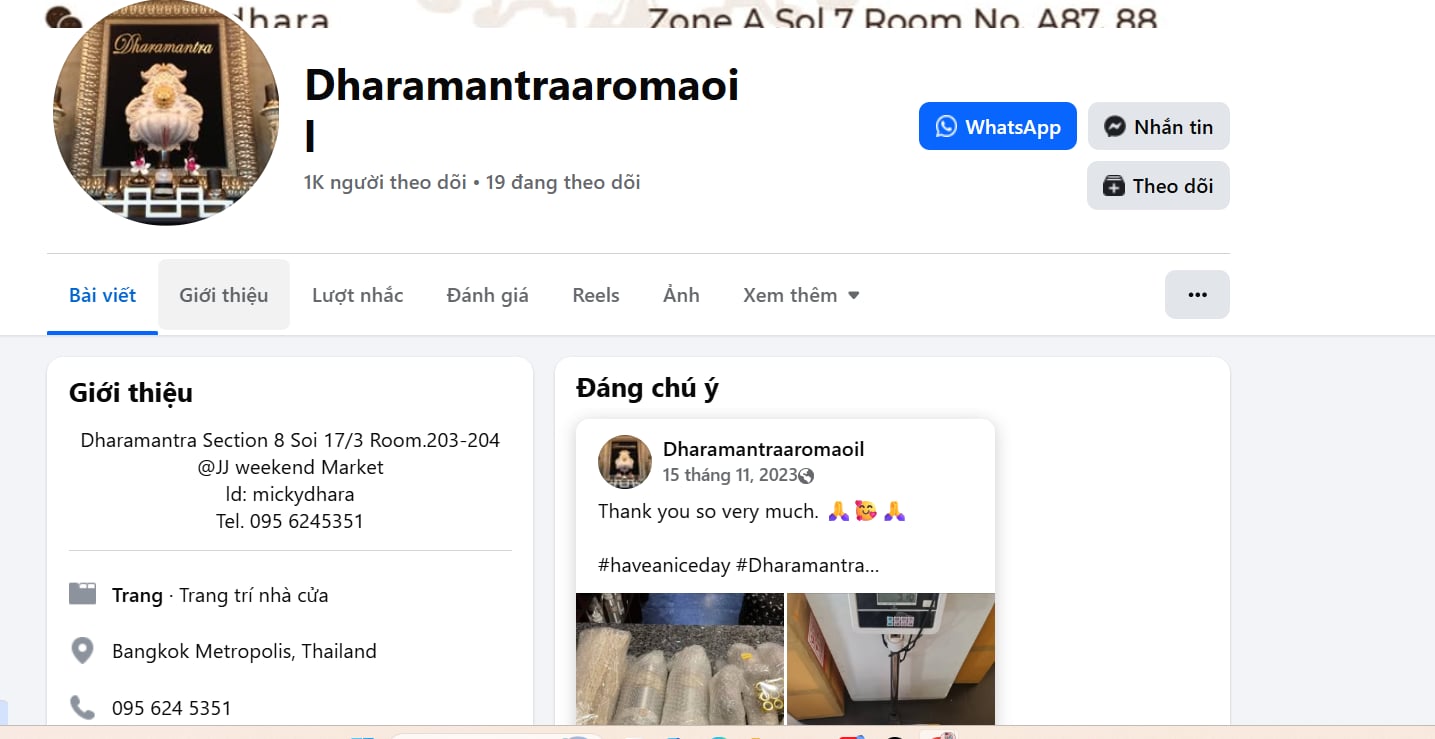Image resolution: width=1435 pixels, height=739 pixels.
Task: Switch to the Bài viết tab
Action: click(102, 295)
